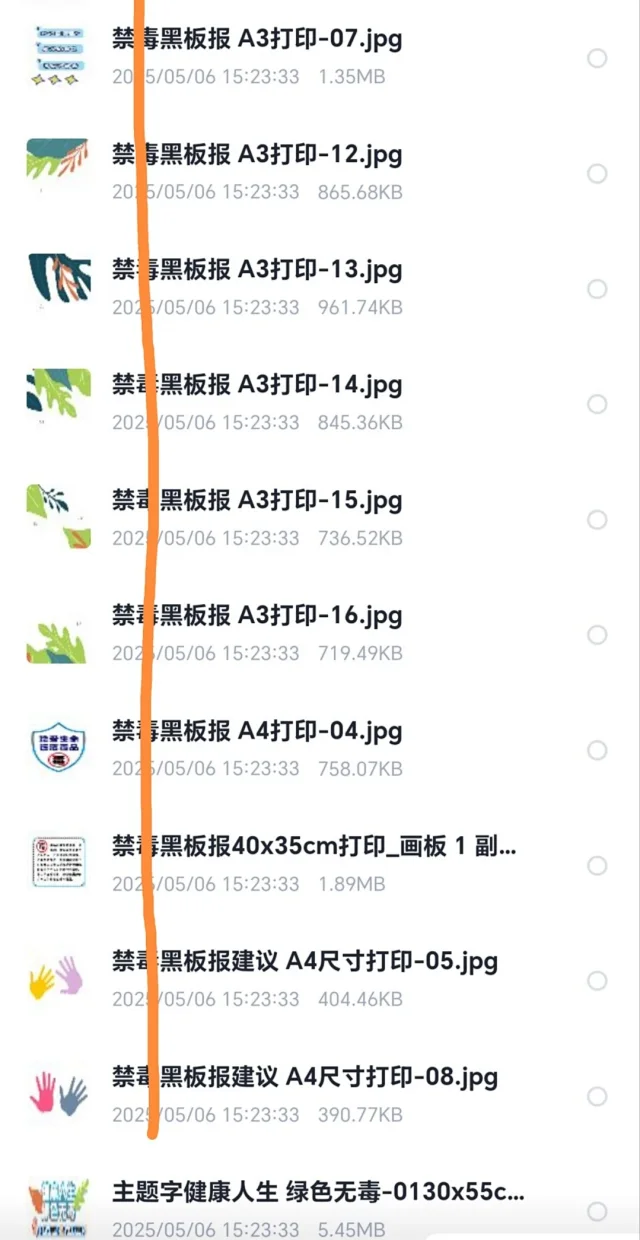Image resolution: width=640 pixels, height=1240 pixels.
Task: Select the circle beside A3打印-14.jpg
Action: (597, 404)
